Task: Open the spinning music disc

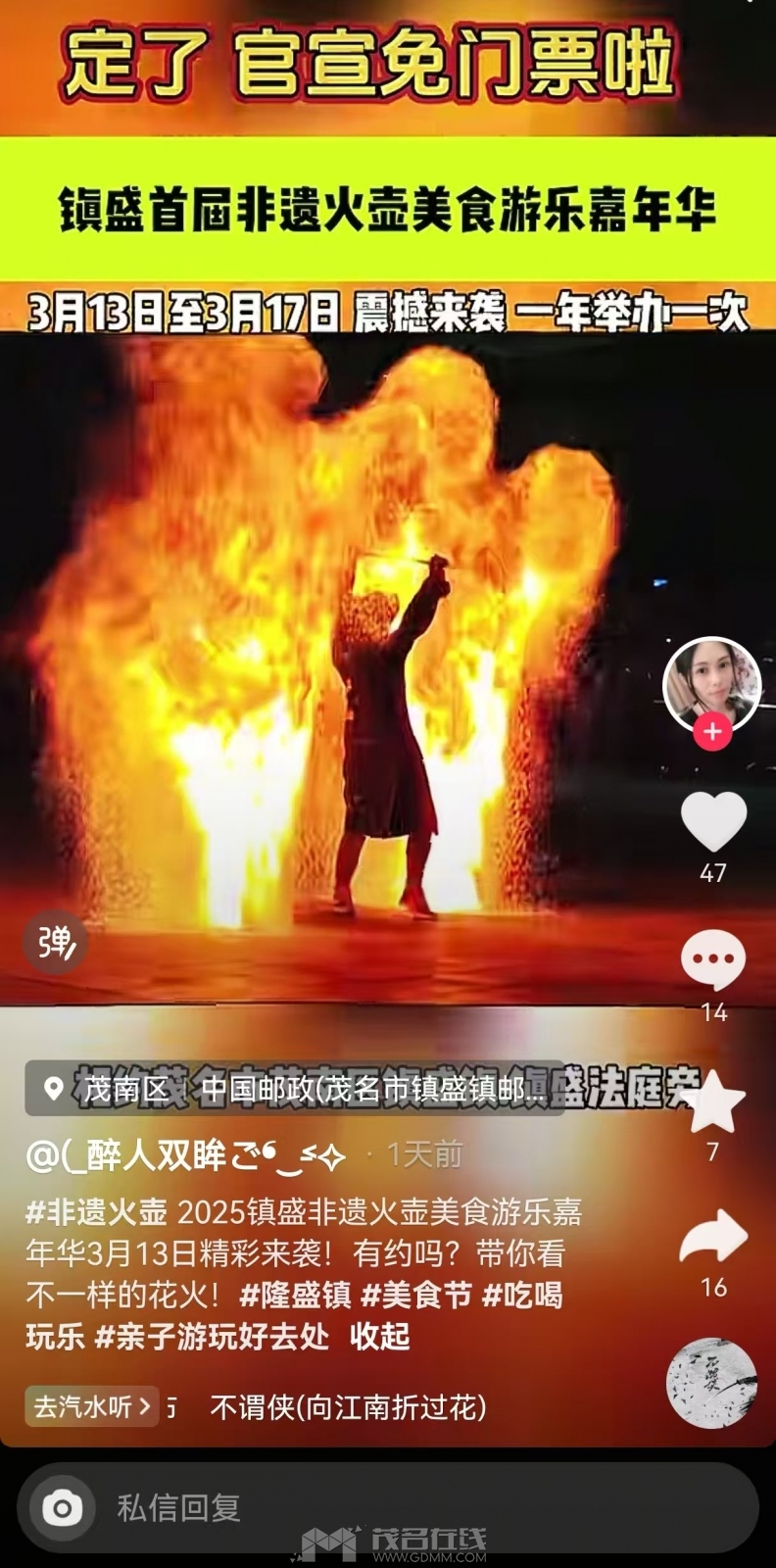Action: (711, 1382)
